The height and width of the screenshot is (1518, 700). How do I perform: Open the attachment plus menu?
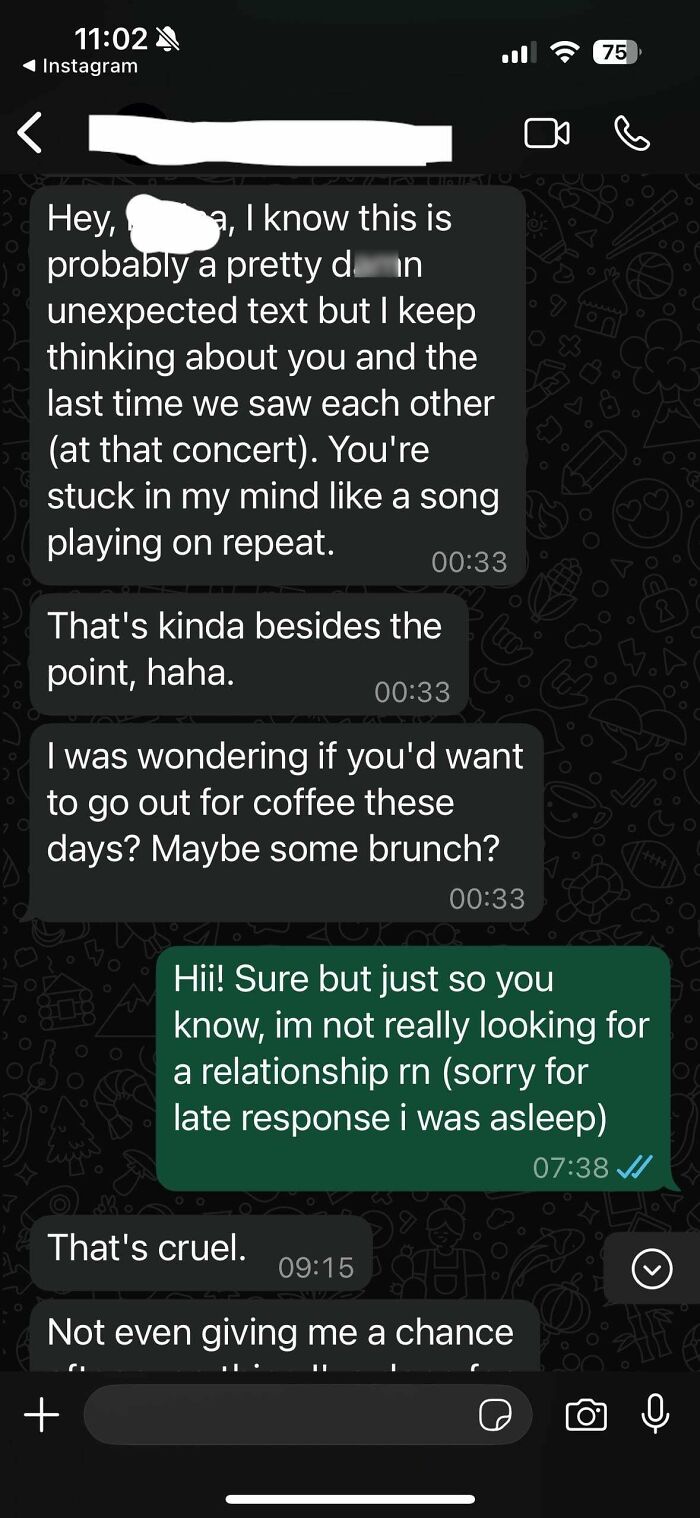point(41,1414)
